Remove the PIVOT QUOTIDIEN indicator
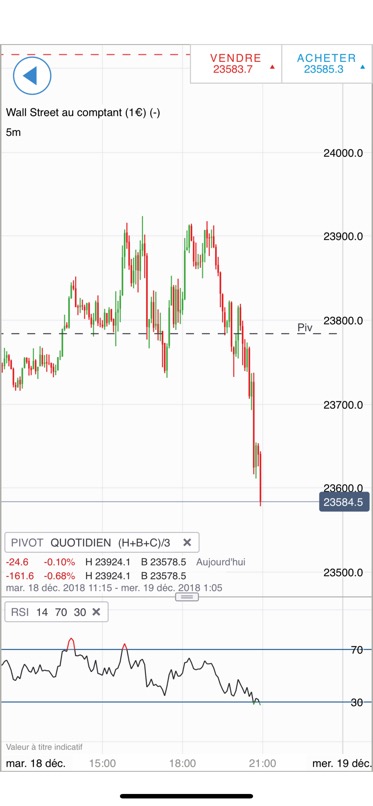373x806 pixels. (x=187, y=542)
